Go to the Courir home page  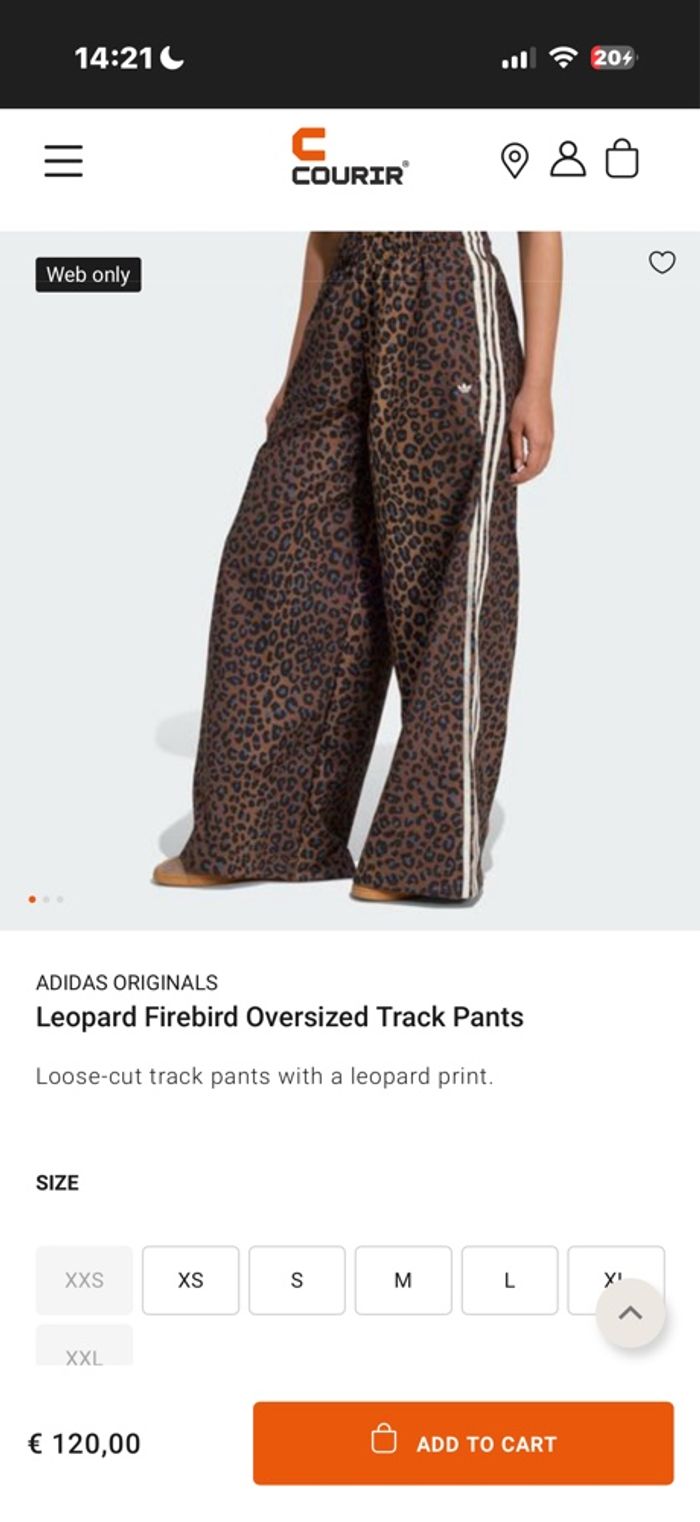350,158
